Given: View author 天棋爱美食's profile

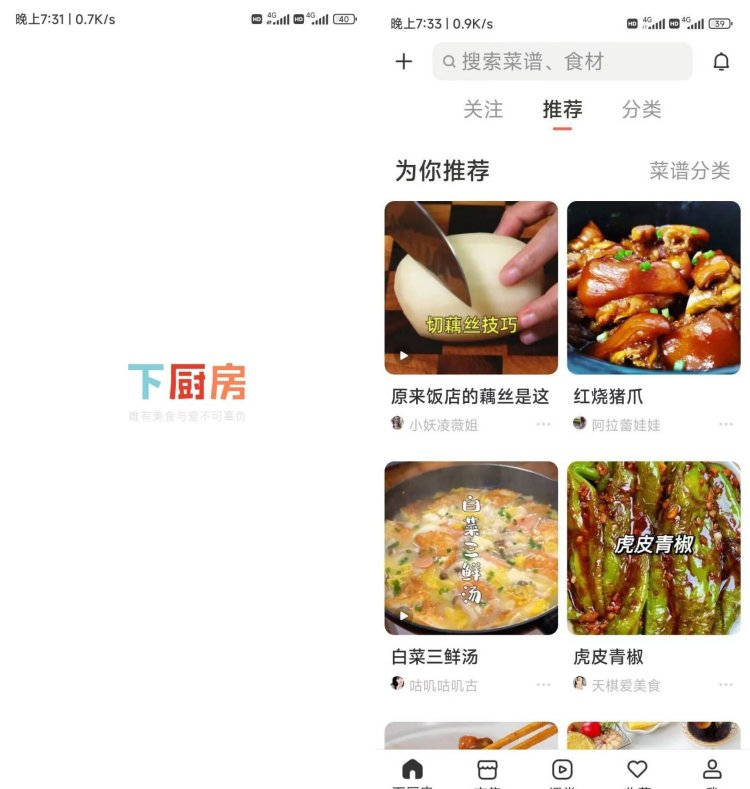Looking at the screenshot, I should tap(617, 685).
